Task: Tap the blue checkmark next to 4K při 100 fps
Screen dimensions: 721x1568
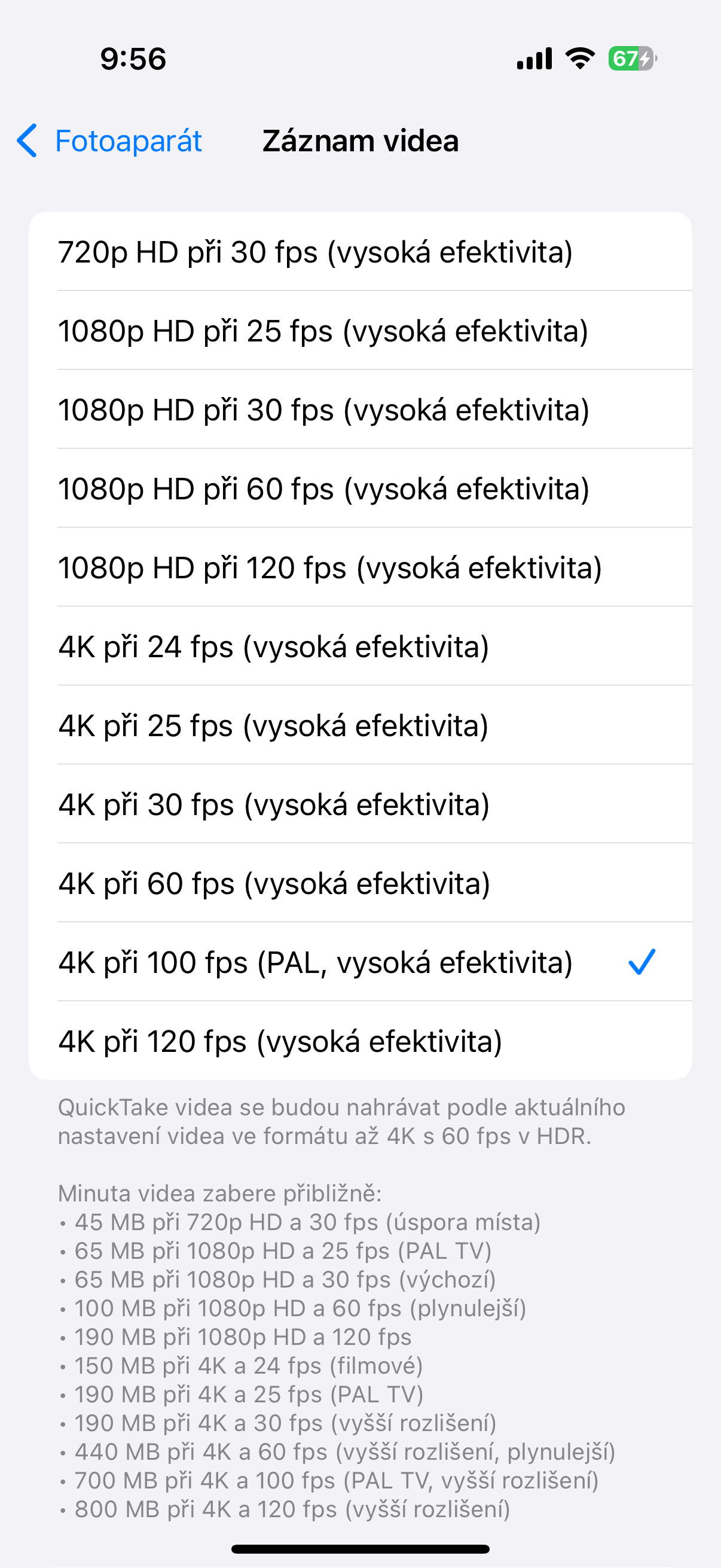Action: (642, 962)
